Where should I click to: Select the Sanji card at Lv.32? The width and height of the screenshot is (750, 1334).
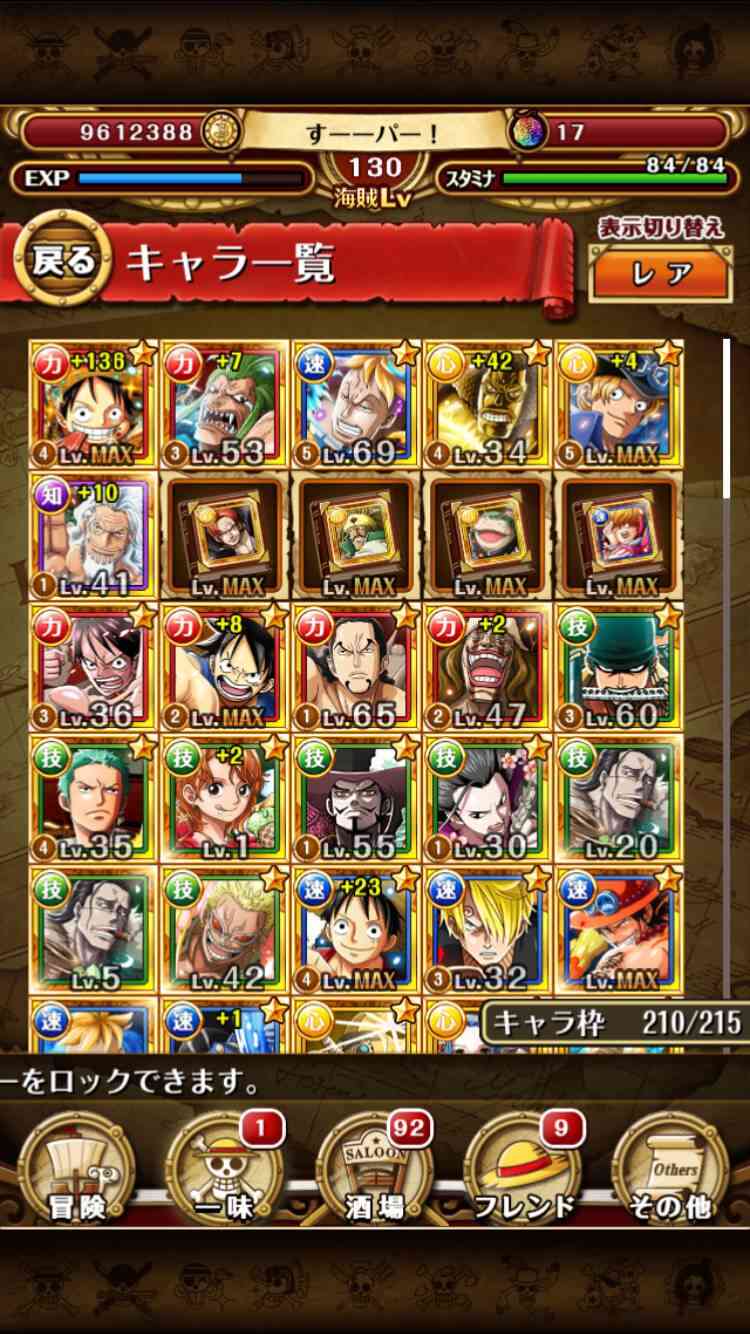point(488,930)
